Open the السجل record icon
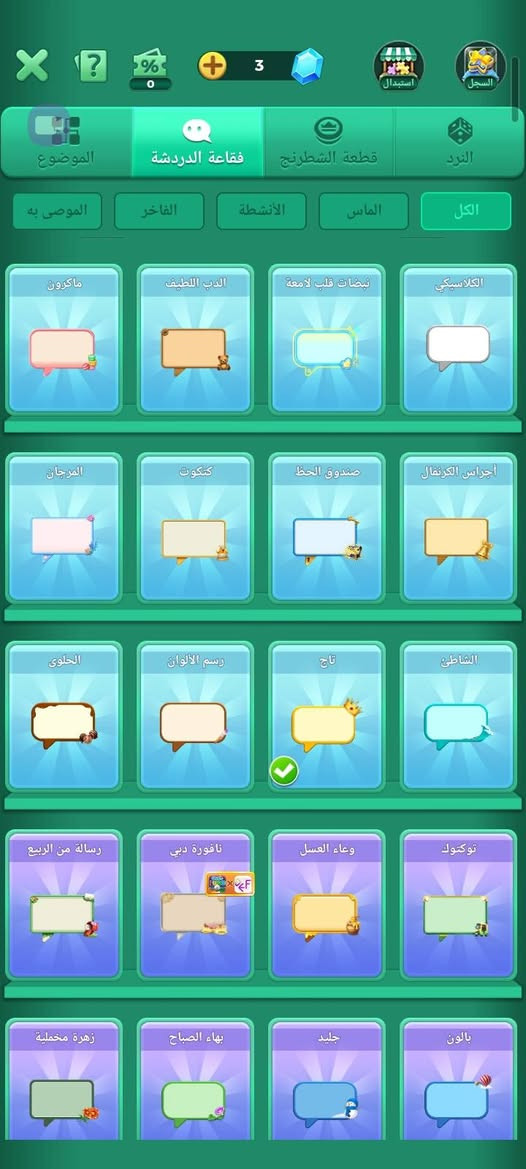Viewport: 526px width, 1169px height. 481,66
